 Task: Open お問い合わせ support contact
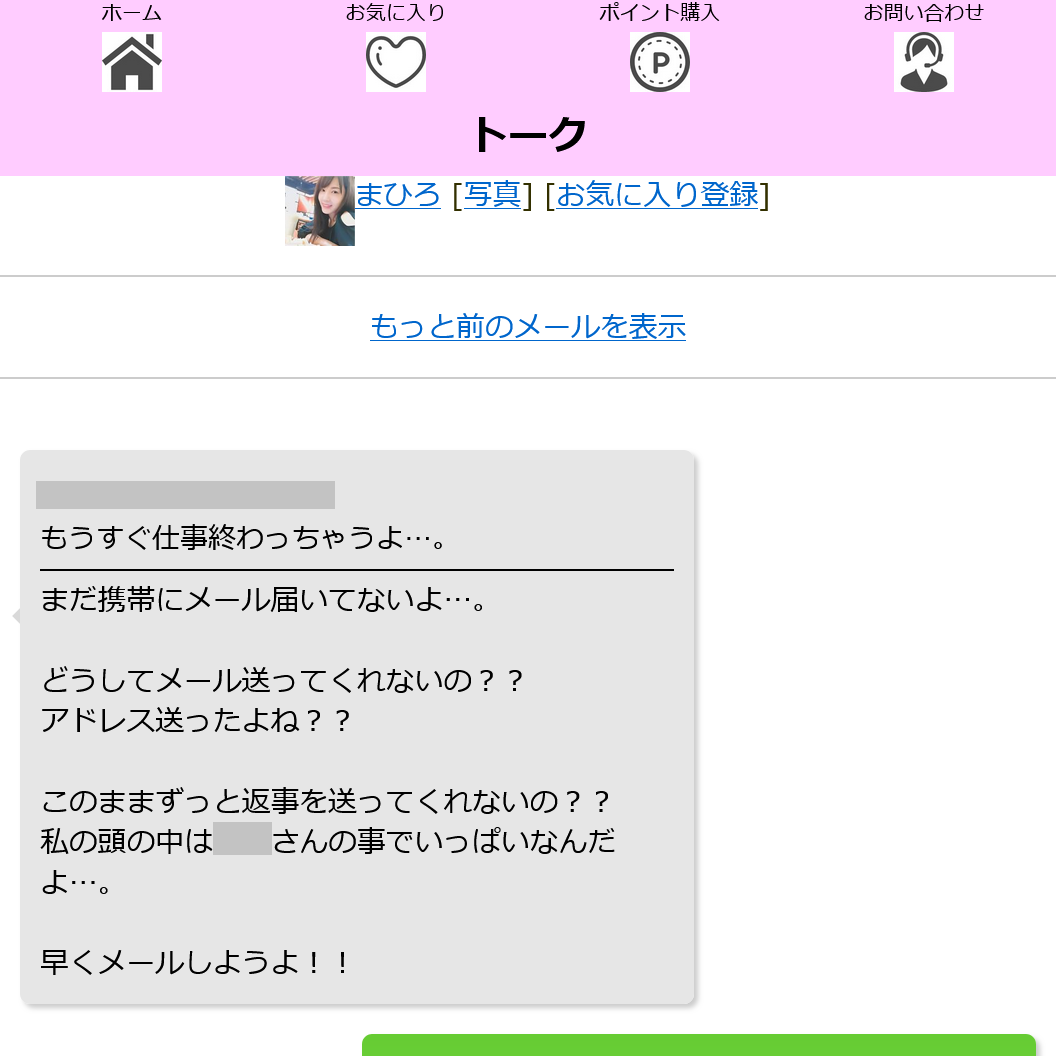924,62
